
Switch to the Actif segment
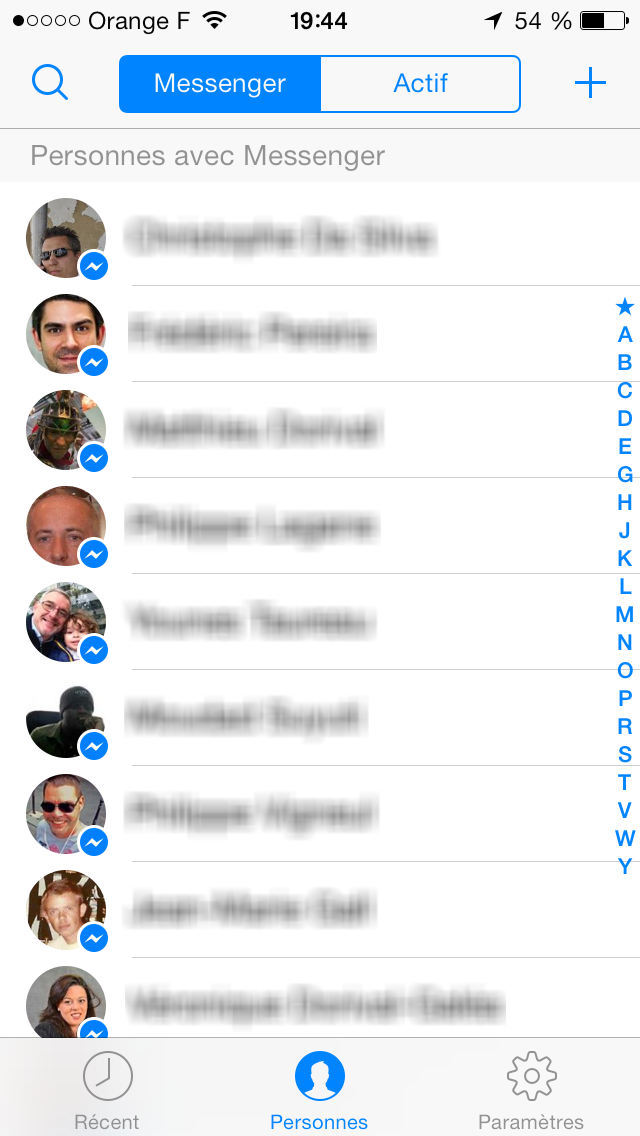420,83
